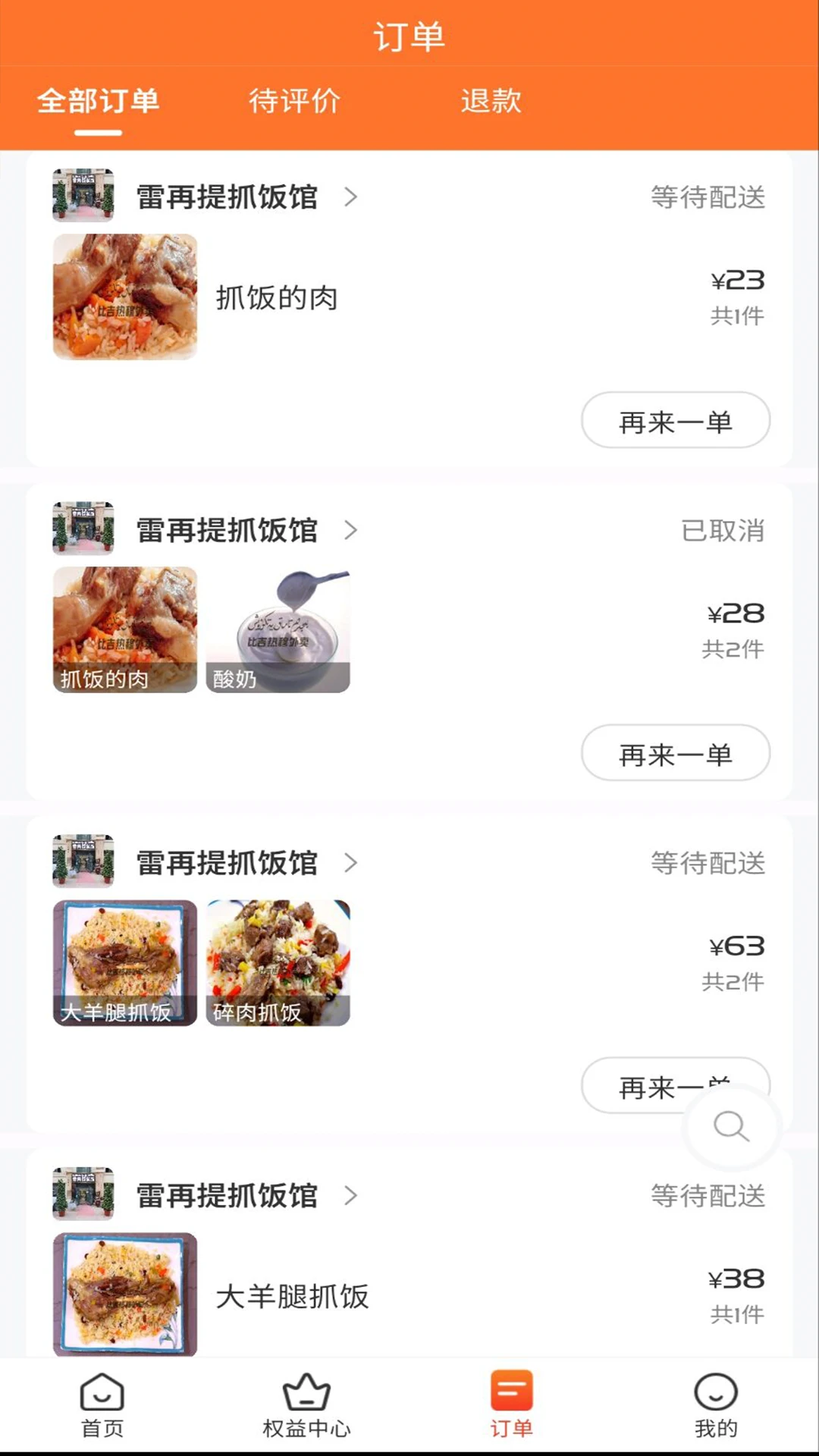This screenshot has height=1456, width=819.
Task: Tap the 酸奶 yogurt image thumbnail
Action: [x=277, y=629]
